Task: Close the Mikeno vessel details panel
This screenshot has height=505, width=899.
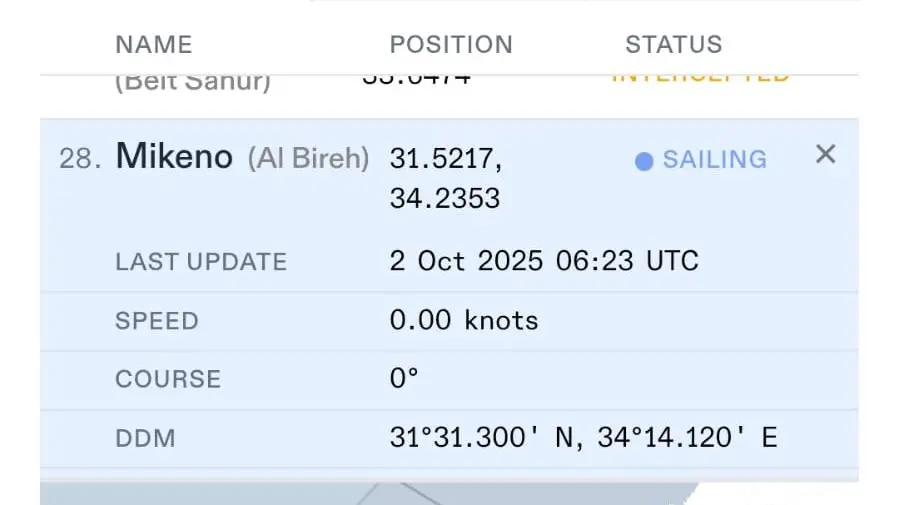Action: (825, 154)
